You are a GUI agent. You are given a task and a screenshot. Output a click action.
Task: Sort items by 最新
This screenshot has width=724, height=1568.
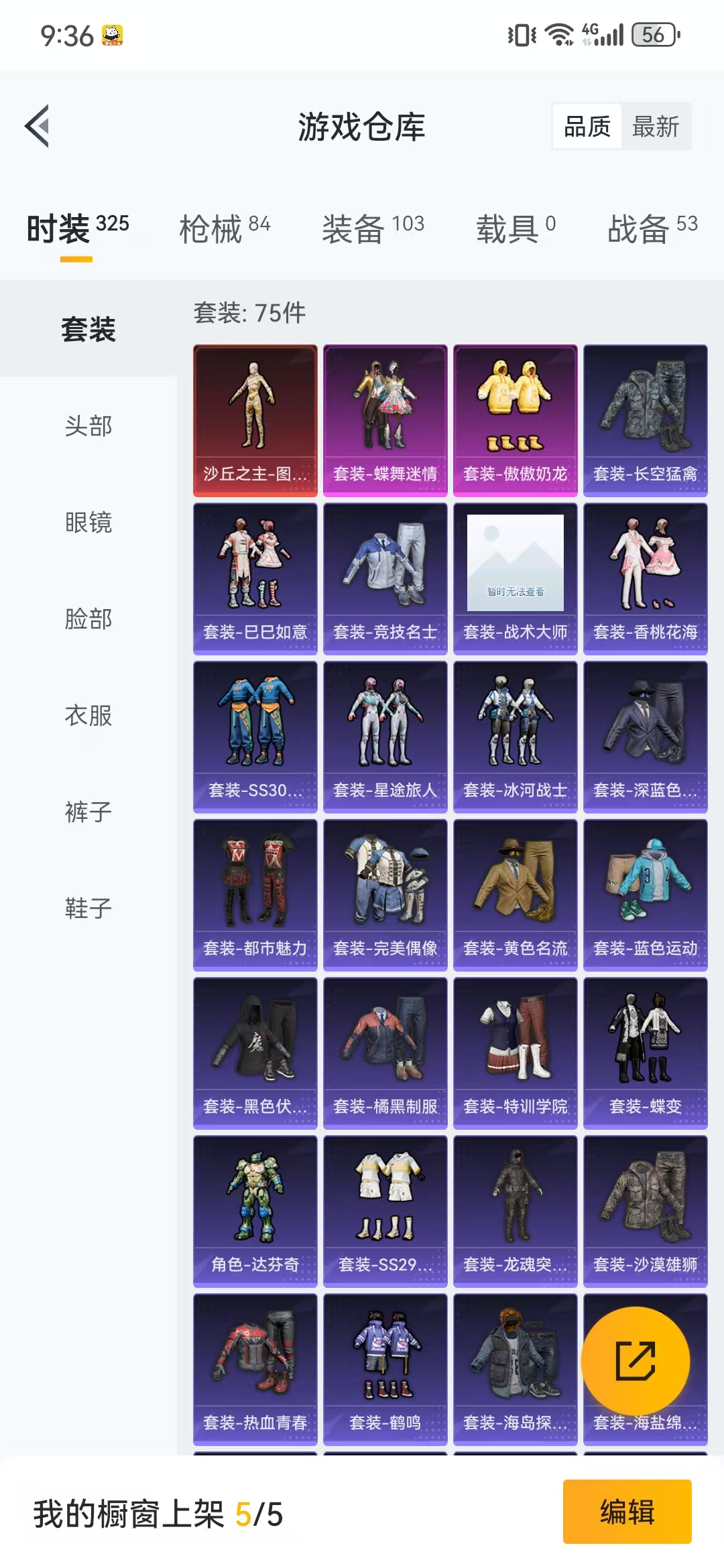tap(656, 126)
